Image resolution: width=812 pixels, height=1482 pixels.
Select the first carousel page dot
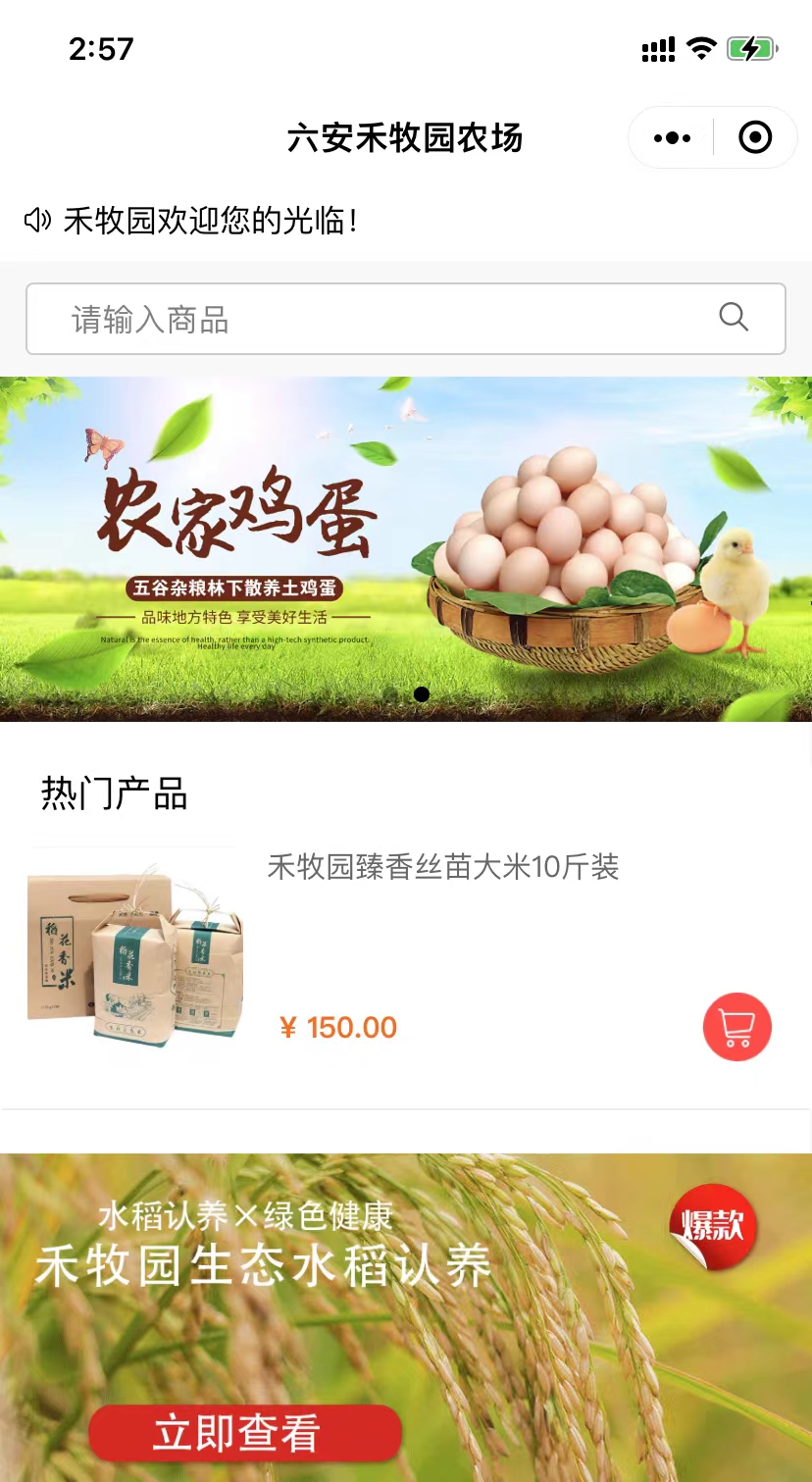391,694
